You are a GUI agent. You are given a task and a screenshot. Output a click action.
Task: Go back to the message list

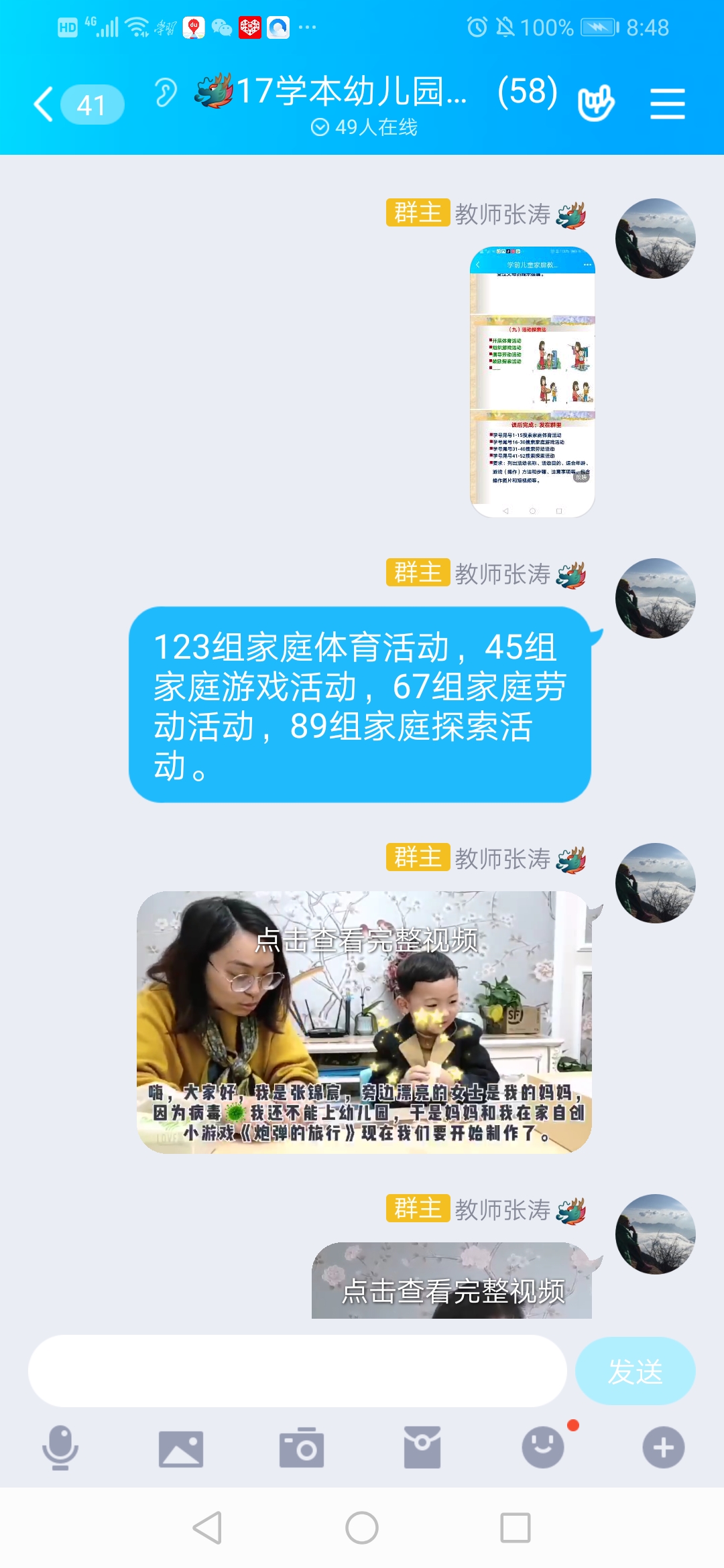pos(44,105)
